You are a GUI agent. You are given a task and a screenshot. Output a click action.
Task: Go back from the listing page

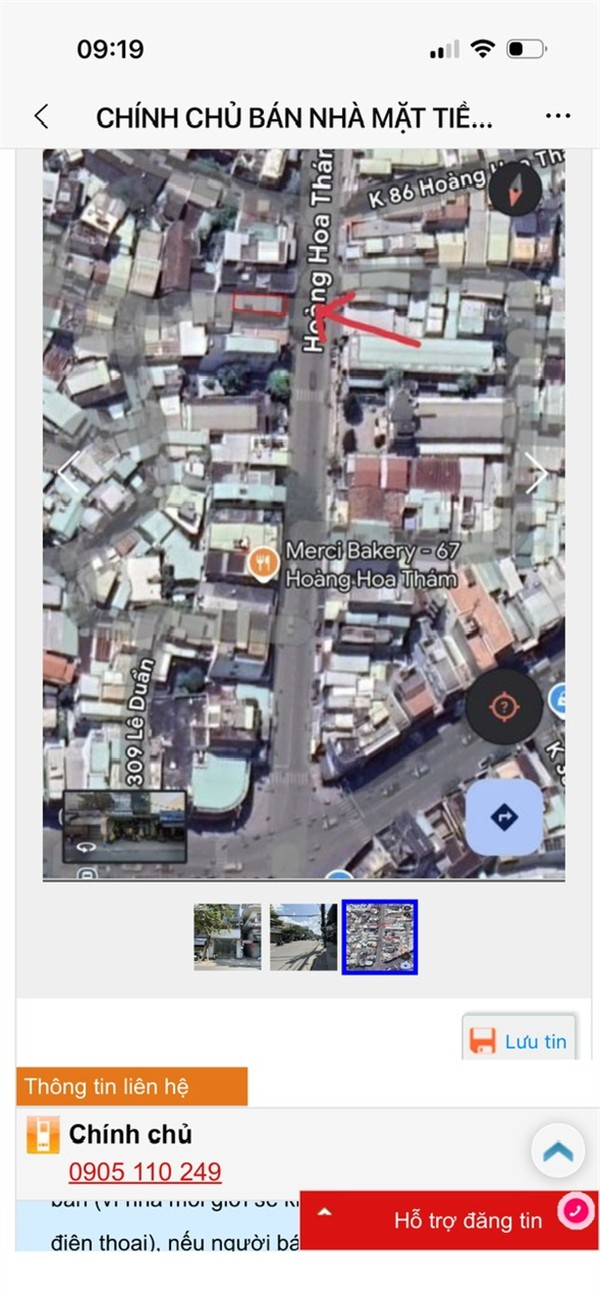tap(41, 116)
